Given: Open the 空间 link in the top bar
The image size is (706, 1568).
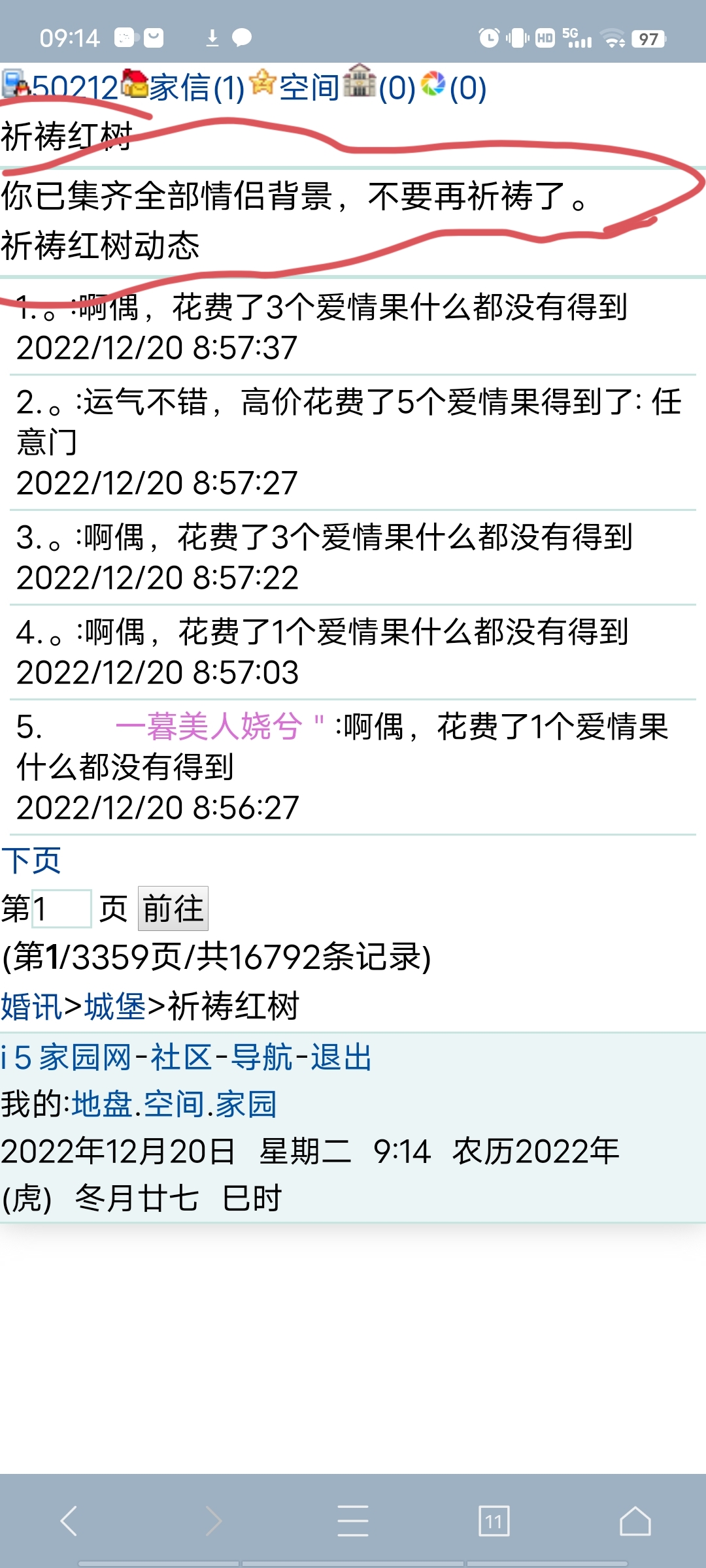Looking at the screenshot, I should [x=309, y=88].
